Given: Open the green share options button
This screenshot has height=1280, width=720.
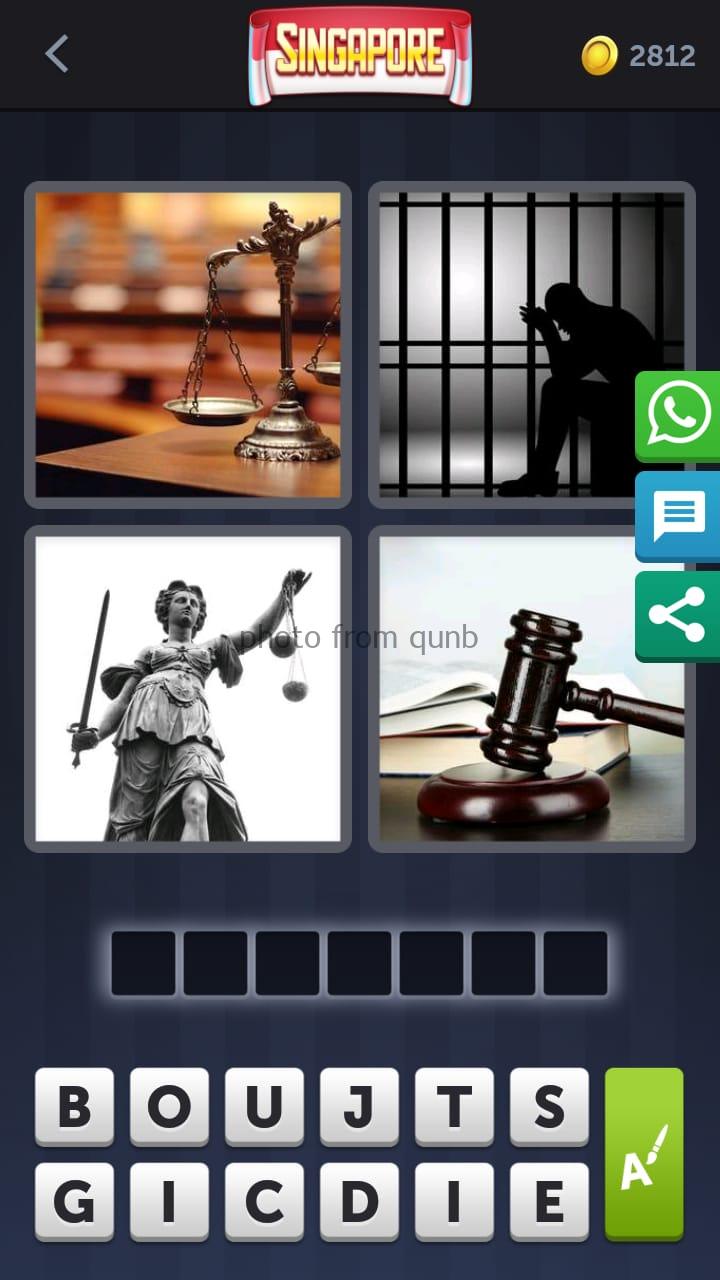Looking at the screenshot, I should click(678, 615).
